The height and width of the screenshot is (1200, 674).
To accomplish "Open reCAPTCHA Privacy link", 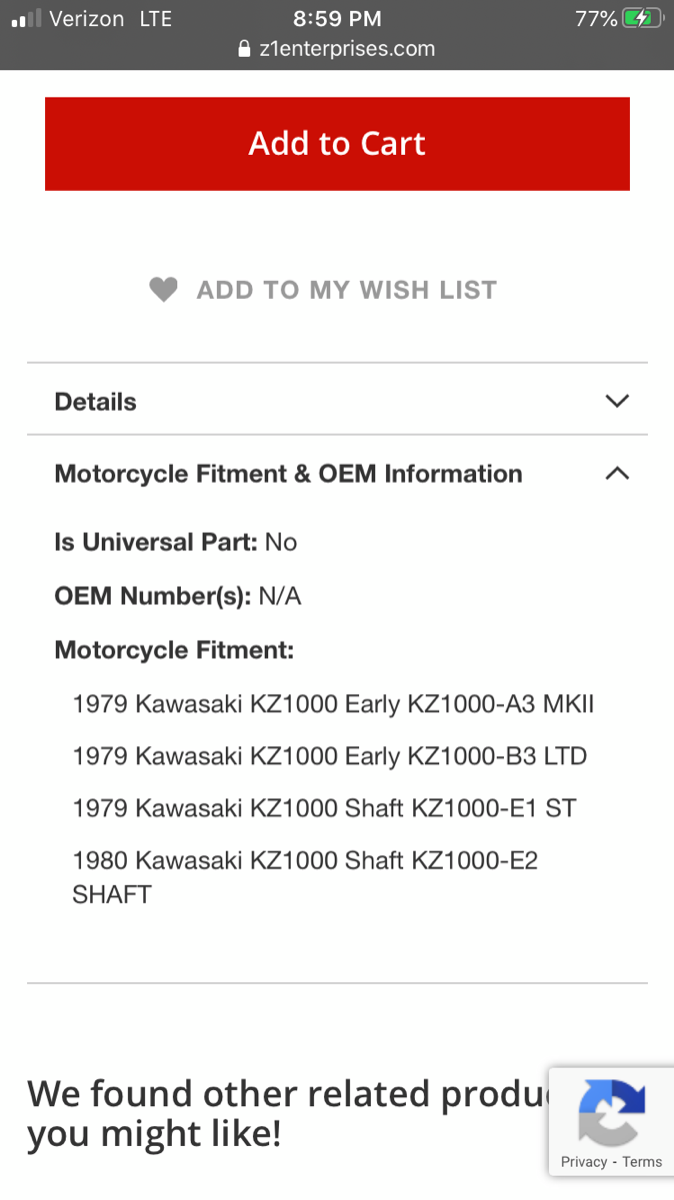I will [584, 1162].
